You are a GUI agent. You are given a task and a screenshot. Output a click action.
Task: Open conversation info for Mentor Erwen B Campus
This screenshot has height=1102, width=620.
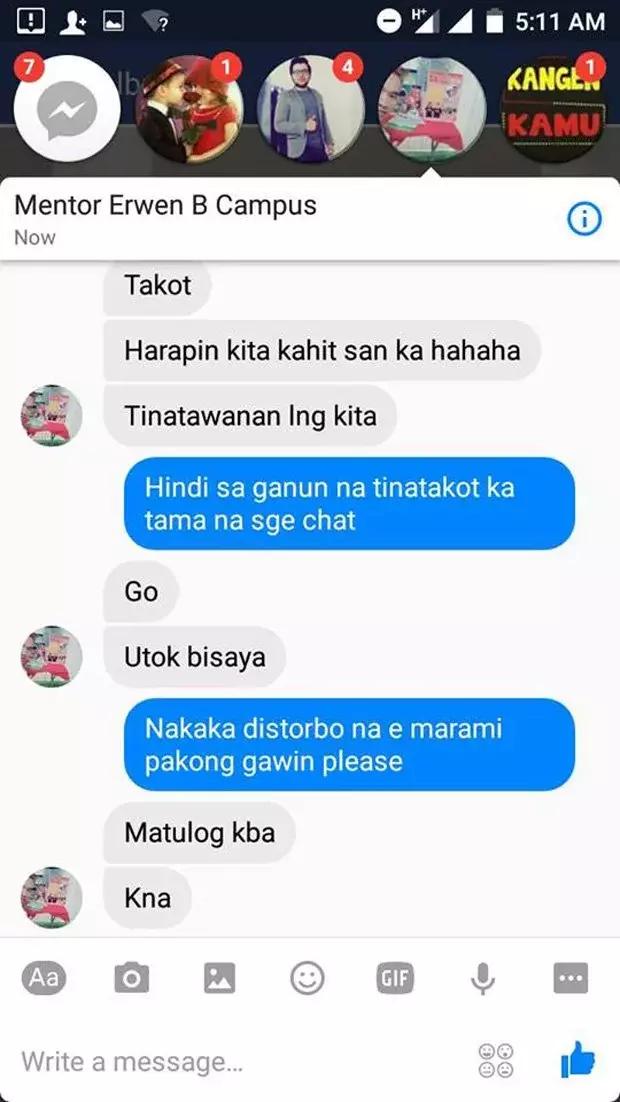(585, 220)
